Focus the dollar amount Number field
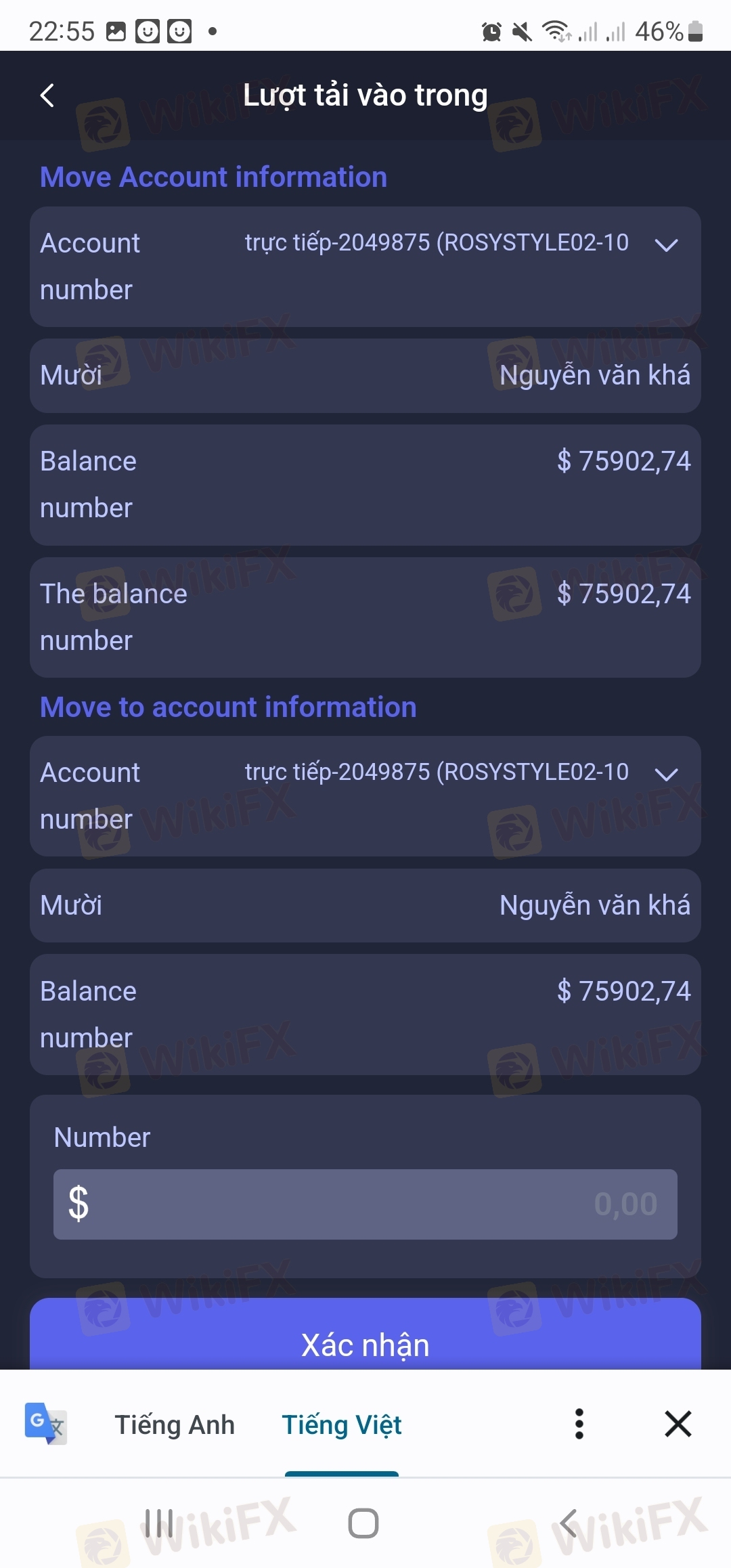This screenshot has width=731, height=1568. pyautogui.click(x=365, y=1204)
